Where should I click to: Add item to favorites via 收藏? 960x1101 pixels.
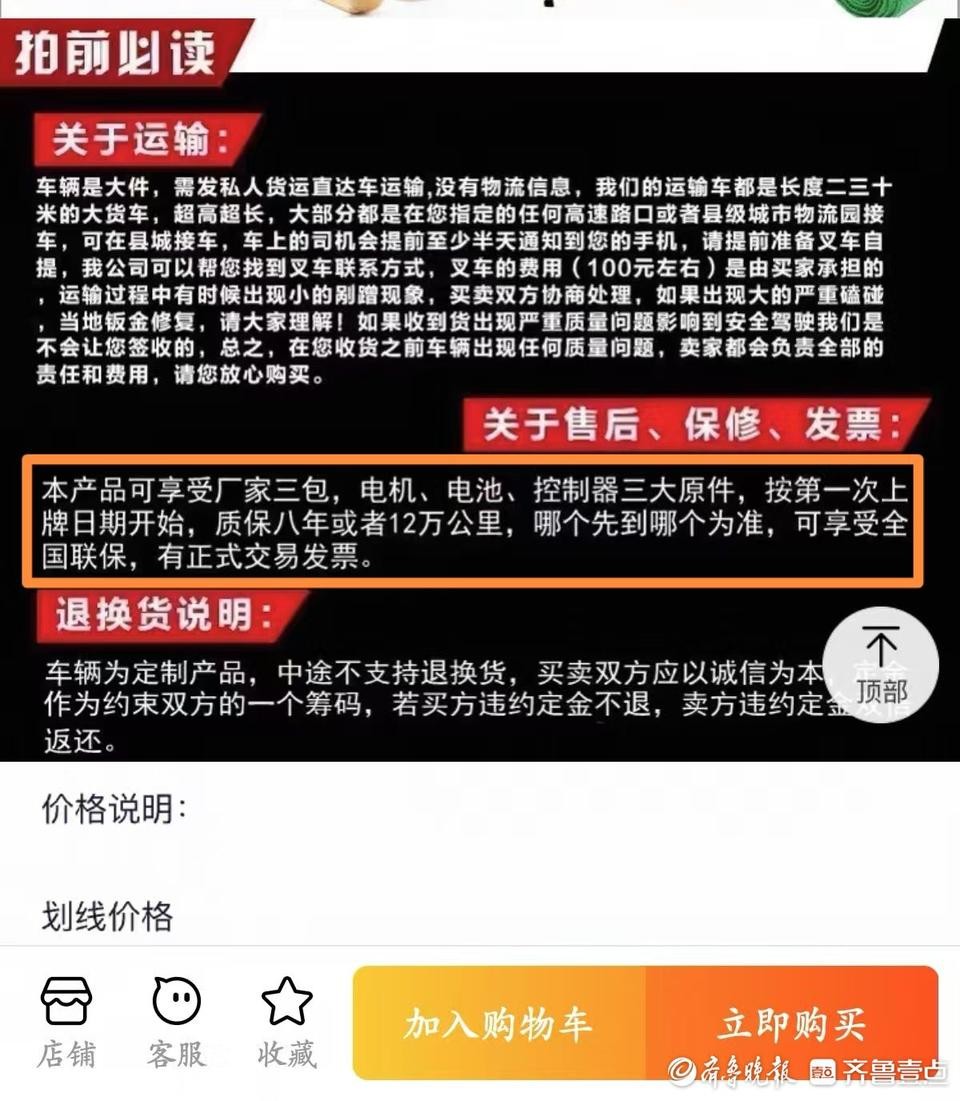click(287, 1020)
